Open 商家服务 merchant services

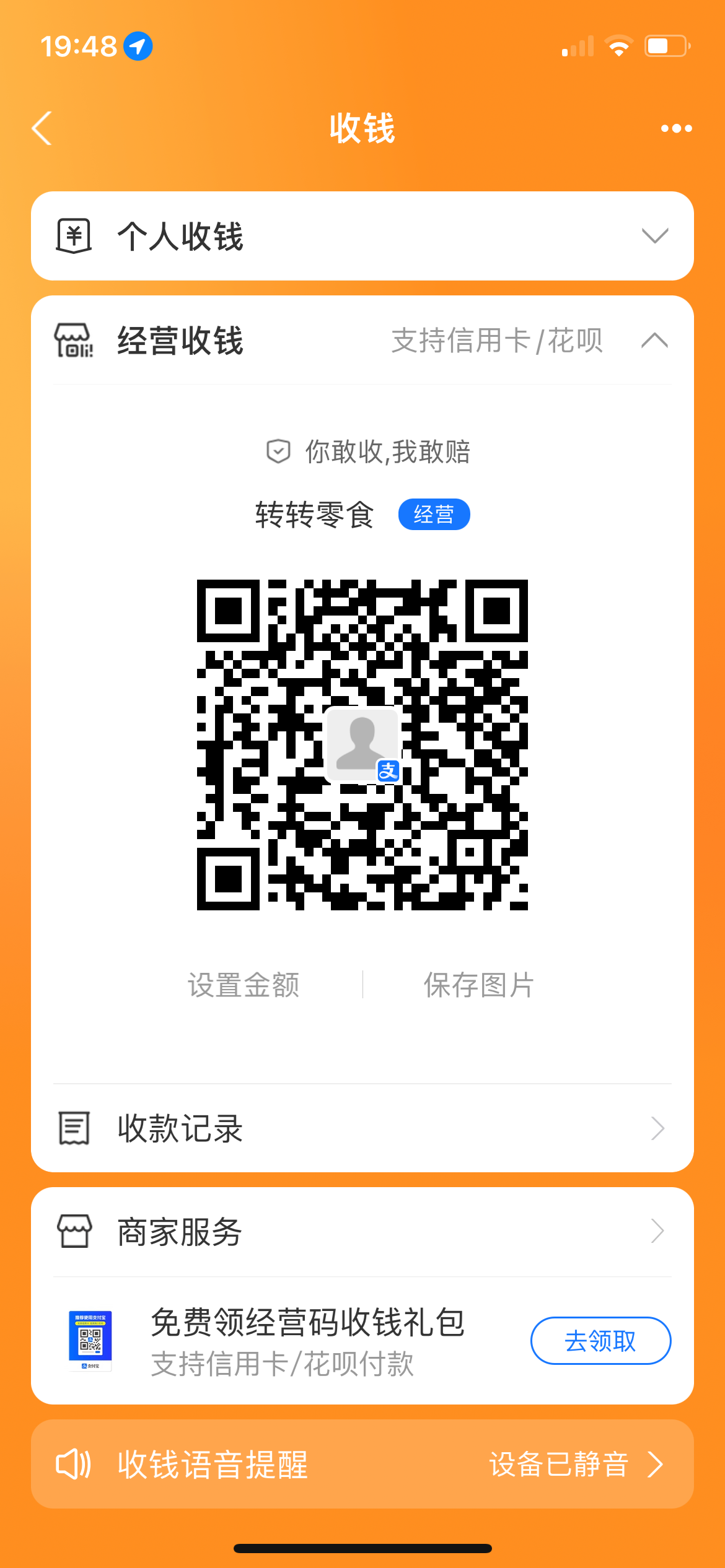(362, 1231)
